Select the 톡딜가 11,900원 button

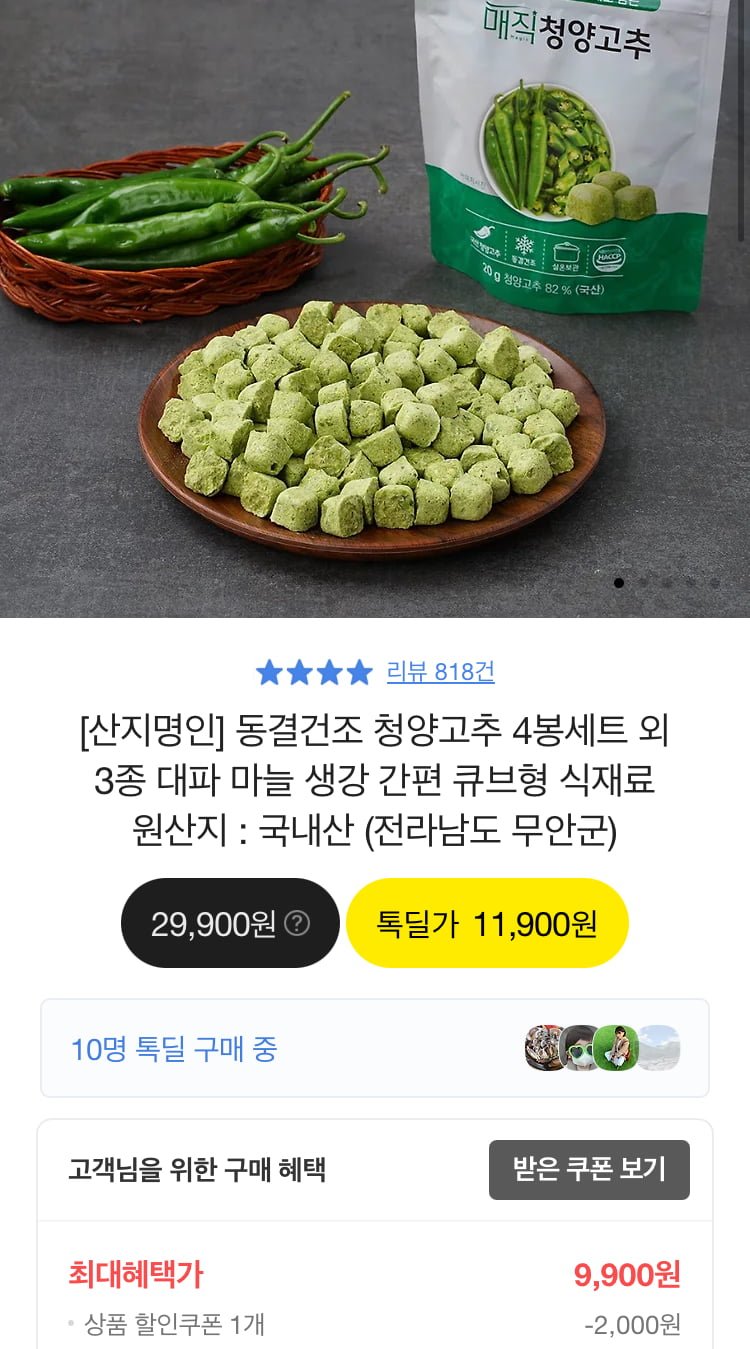[487, 923]
